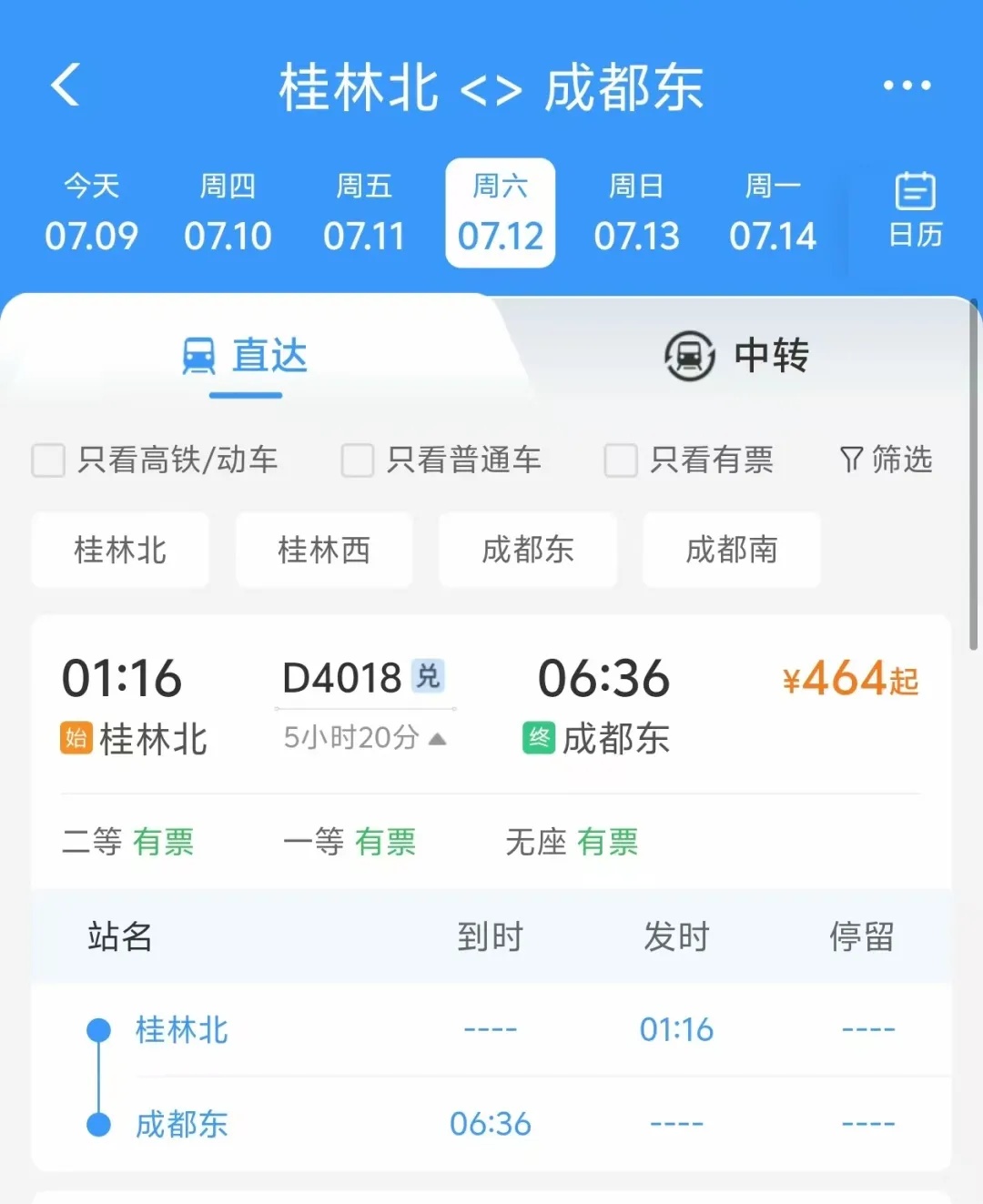Screen dimensions: 983x1204
Task: Enable the 只看有票 checkbox
Action: pos(621,461)
